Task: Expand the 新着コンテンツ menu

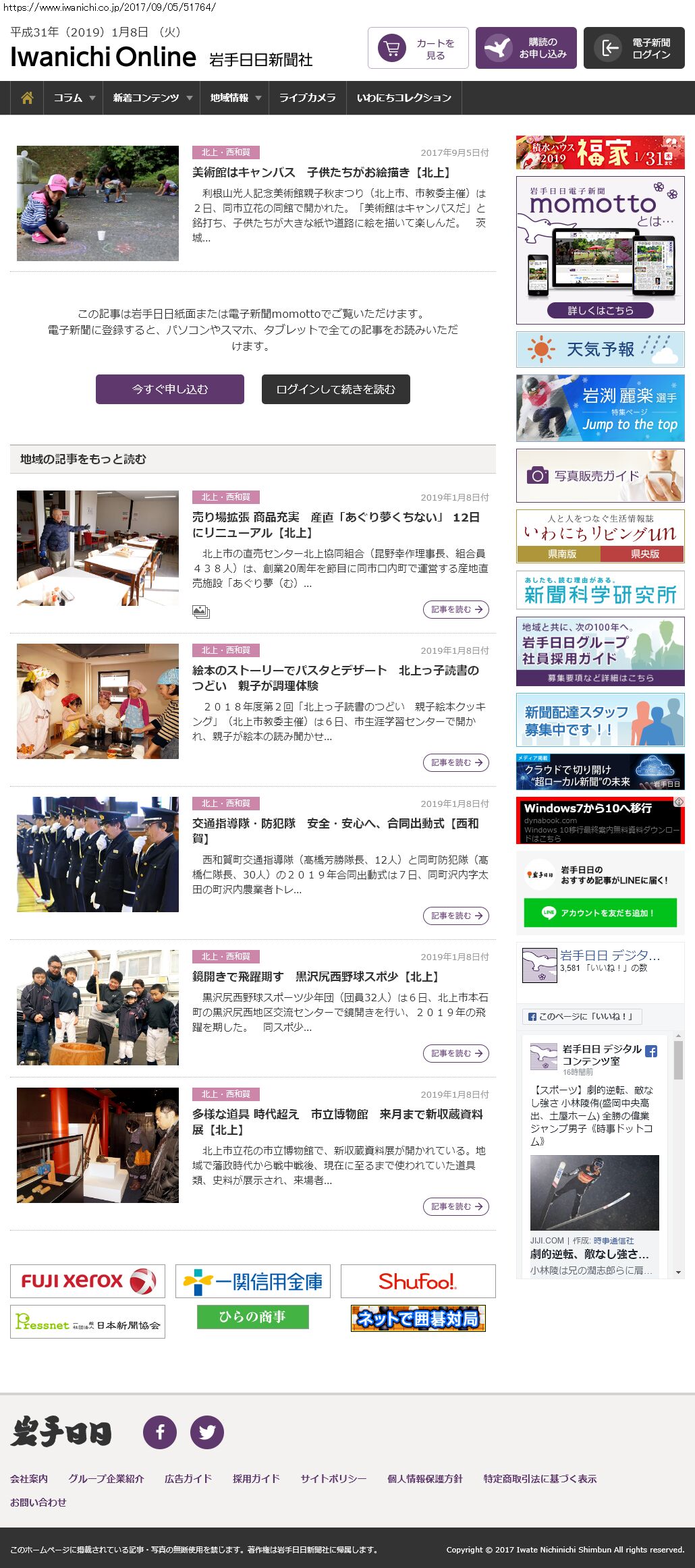Action: pyautogui.click(x=152, y=98)
